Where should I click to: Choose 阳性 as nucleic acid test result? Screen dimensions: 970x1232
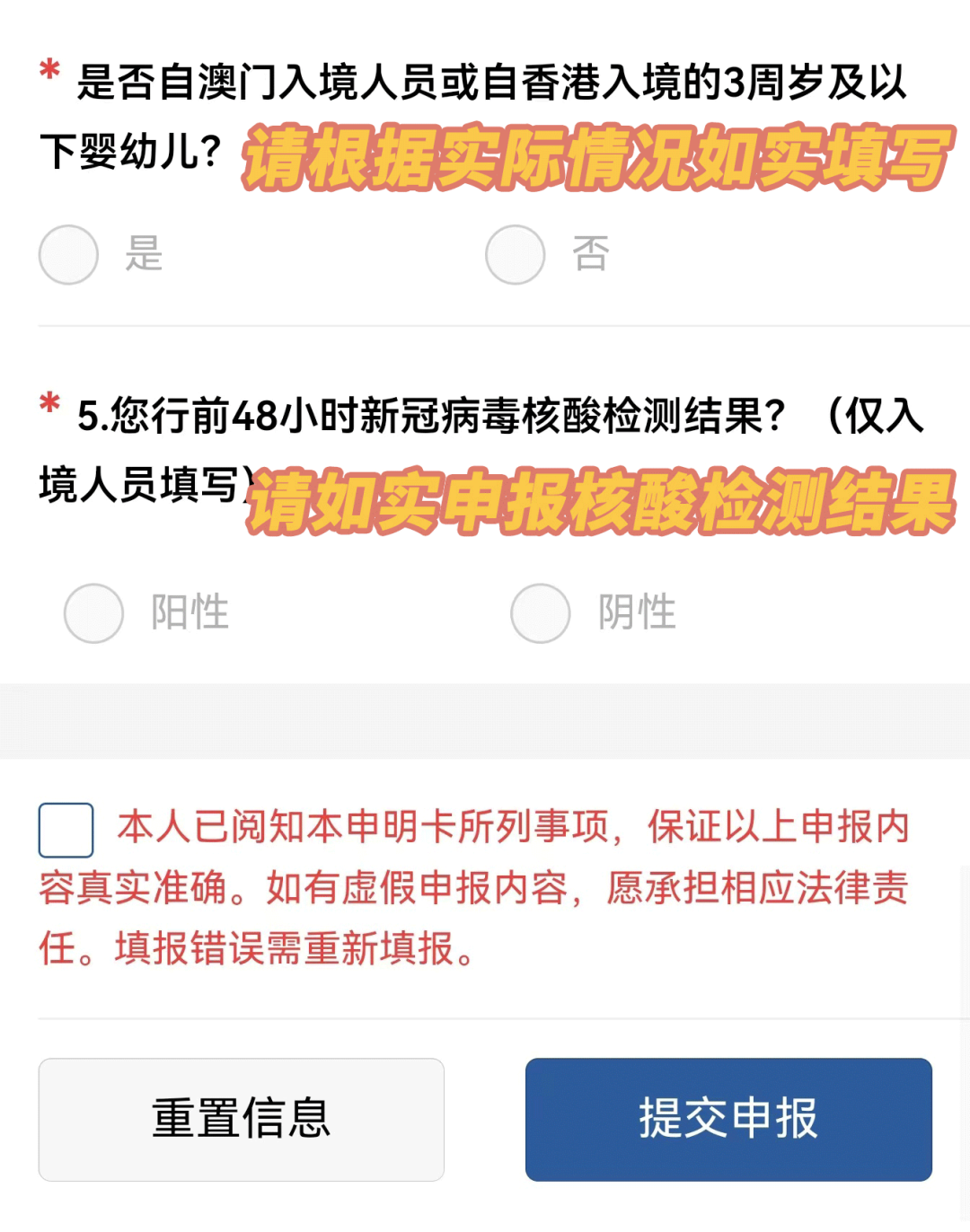click(x=93, y=613)
